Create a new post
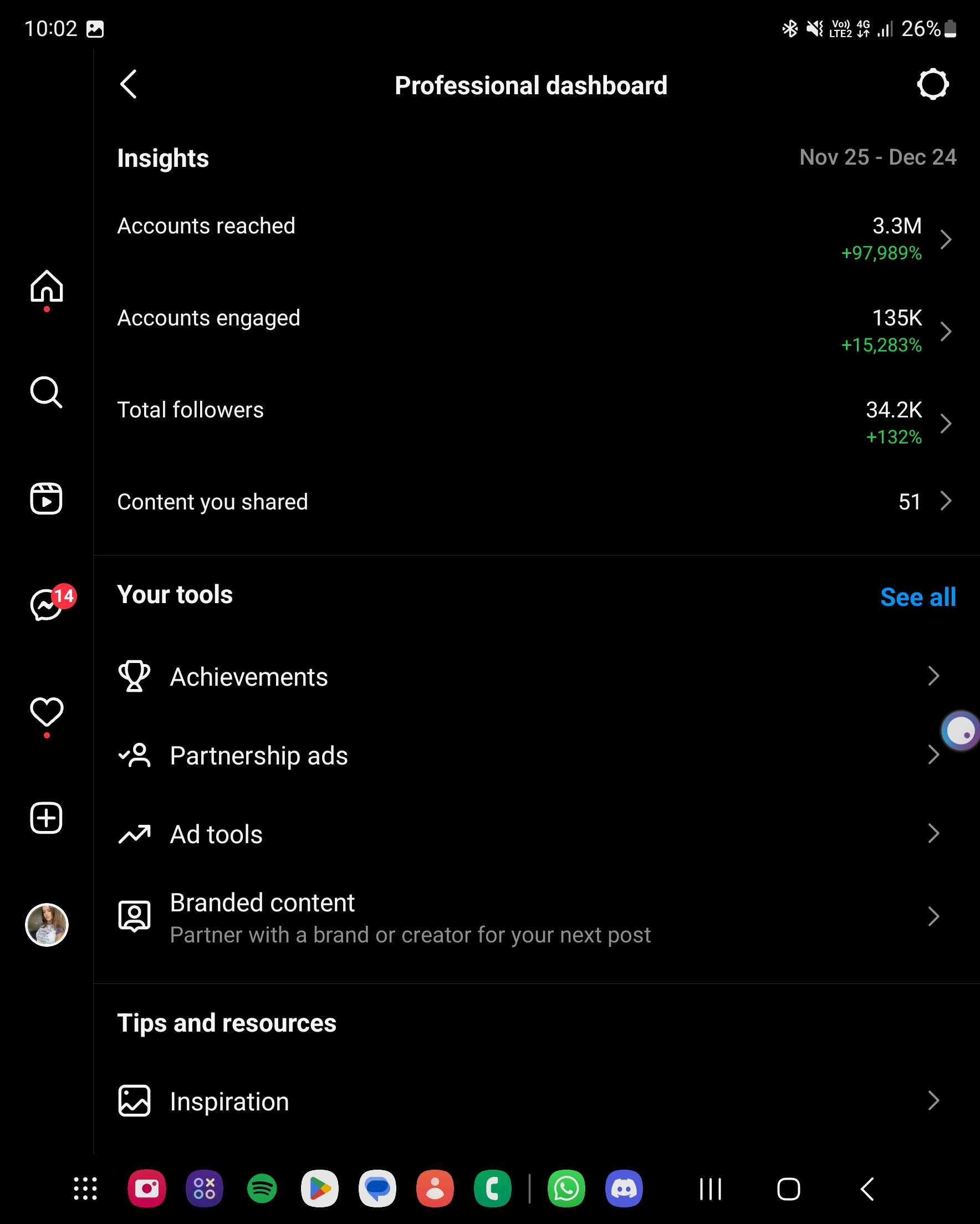The width and height of the screenshot is (980, 1224). pyautogui.click(x=47, y=818)
